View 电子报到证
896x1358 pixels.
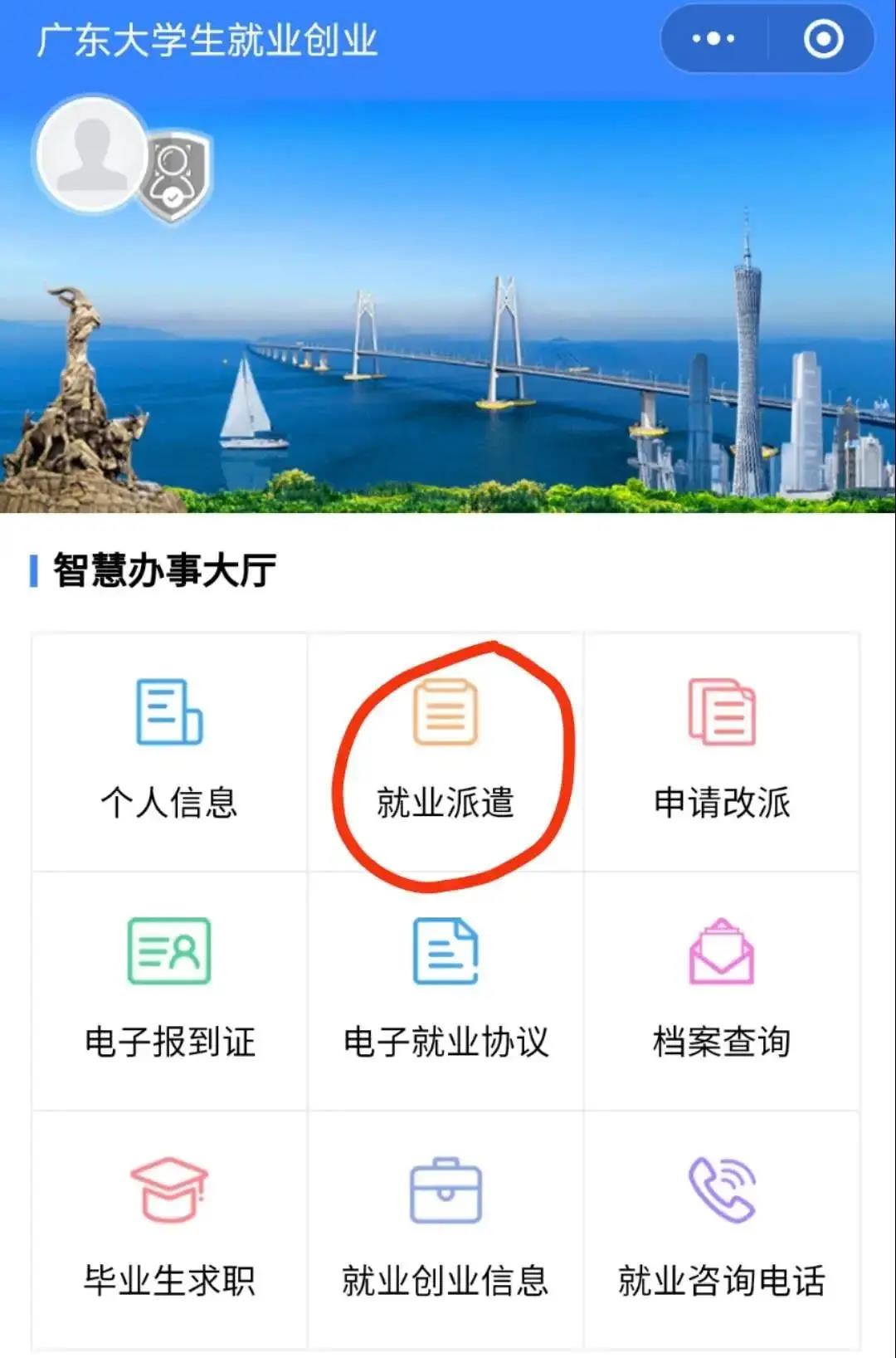pos(169,989)
